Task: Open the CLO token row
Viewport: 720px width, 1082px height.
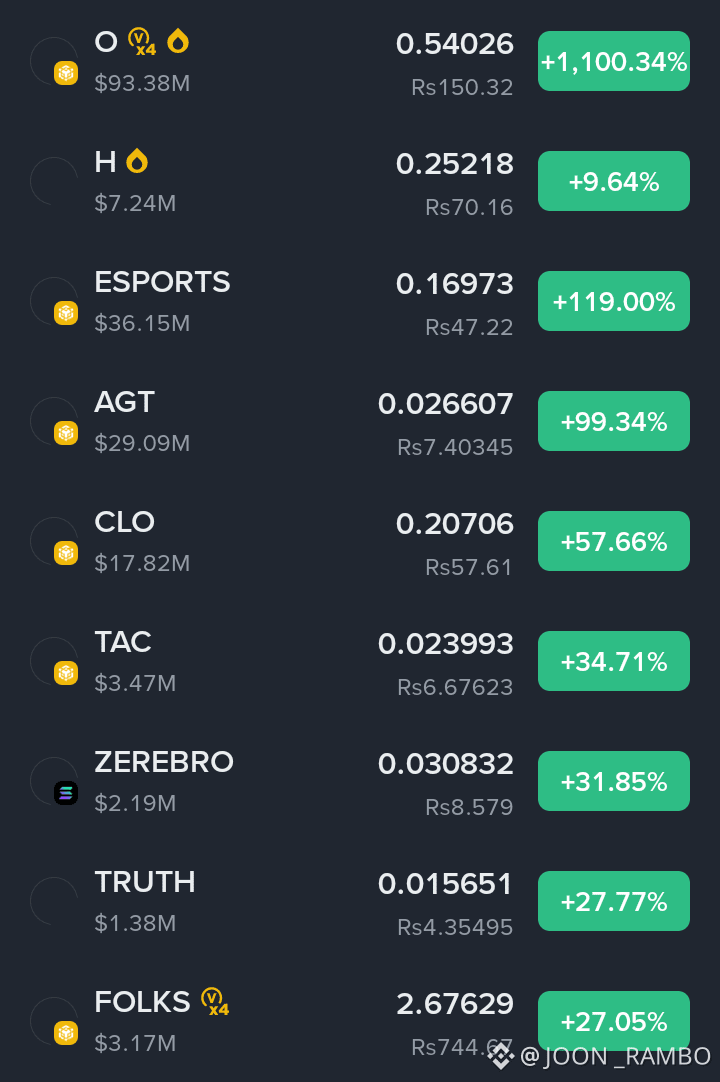Action: pyautogui.click(x=360, y=542)
